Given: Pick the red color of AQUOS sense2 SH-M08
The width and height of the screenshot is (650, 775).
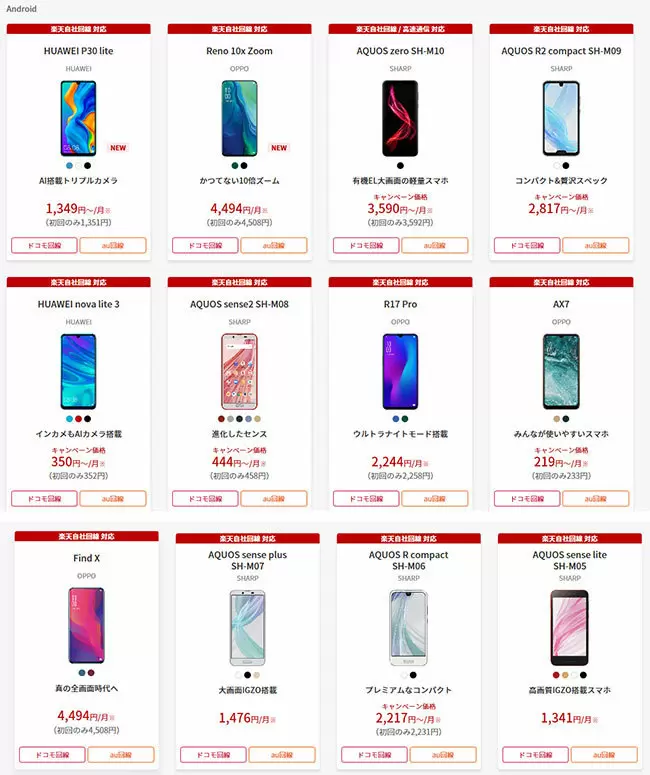Looking at the screenshot, I should click(x=221, y=419).
